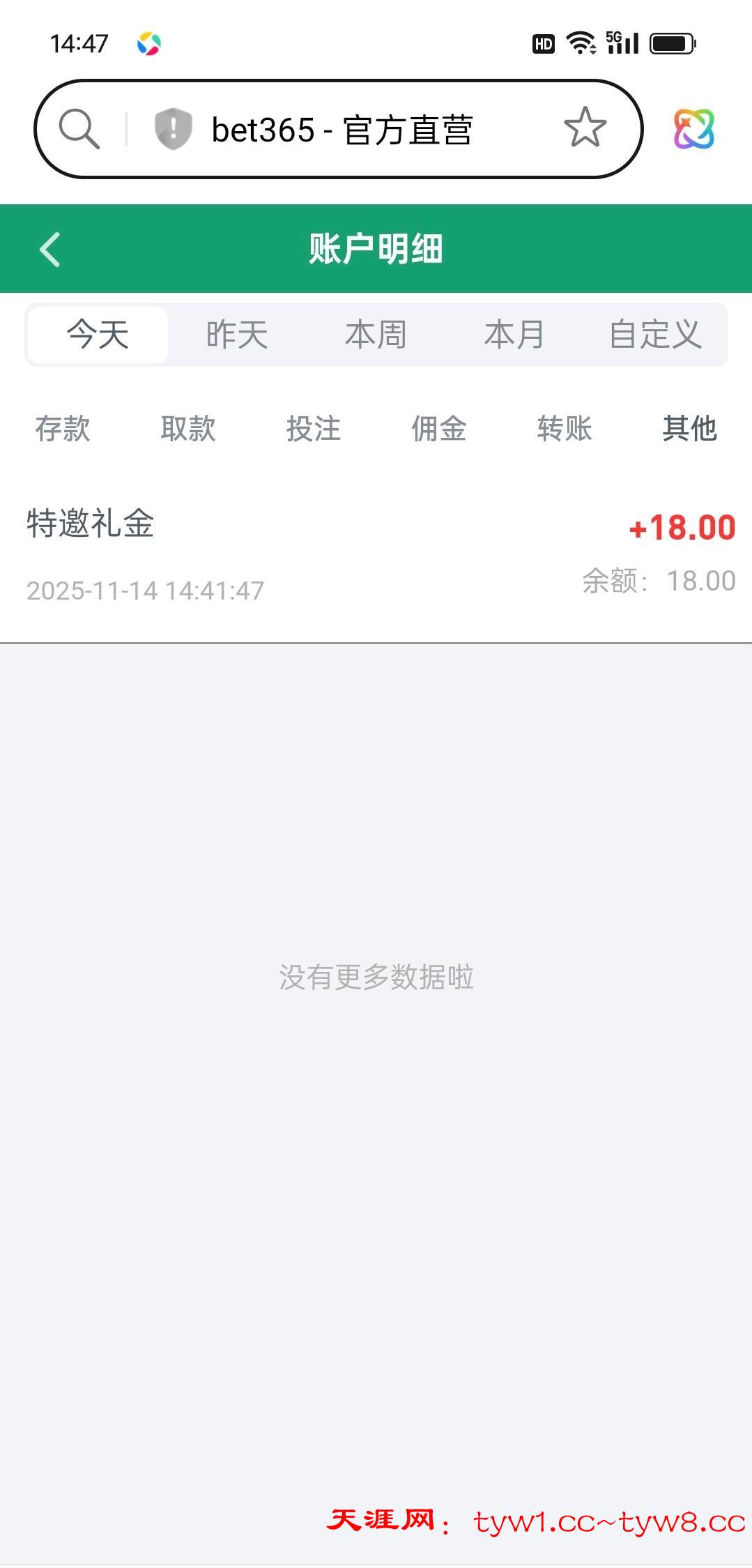Go back from 账户明细 page
The height and width of the screenshot is (1568, 752).
pos(50,249)
